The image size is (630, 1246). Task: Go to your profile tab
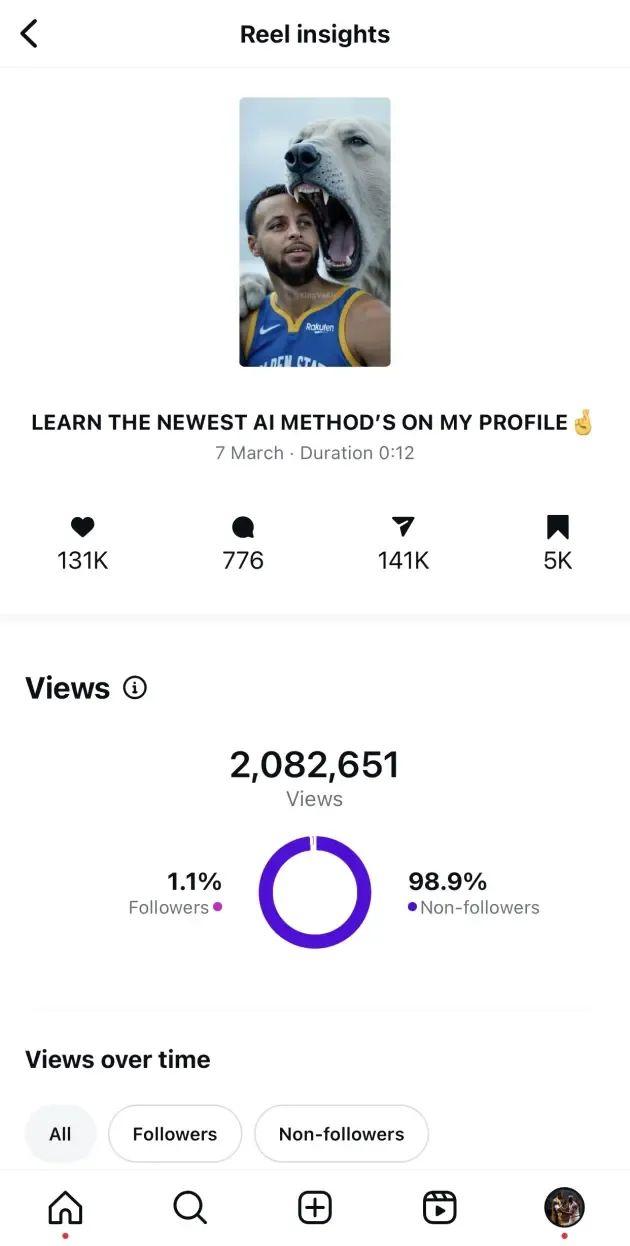pos(564,1208)
